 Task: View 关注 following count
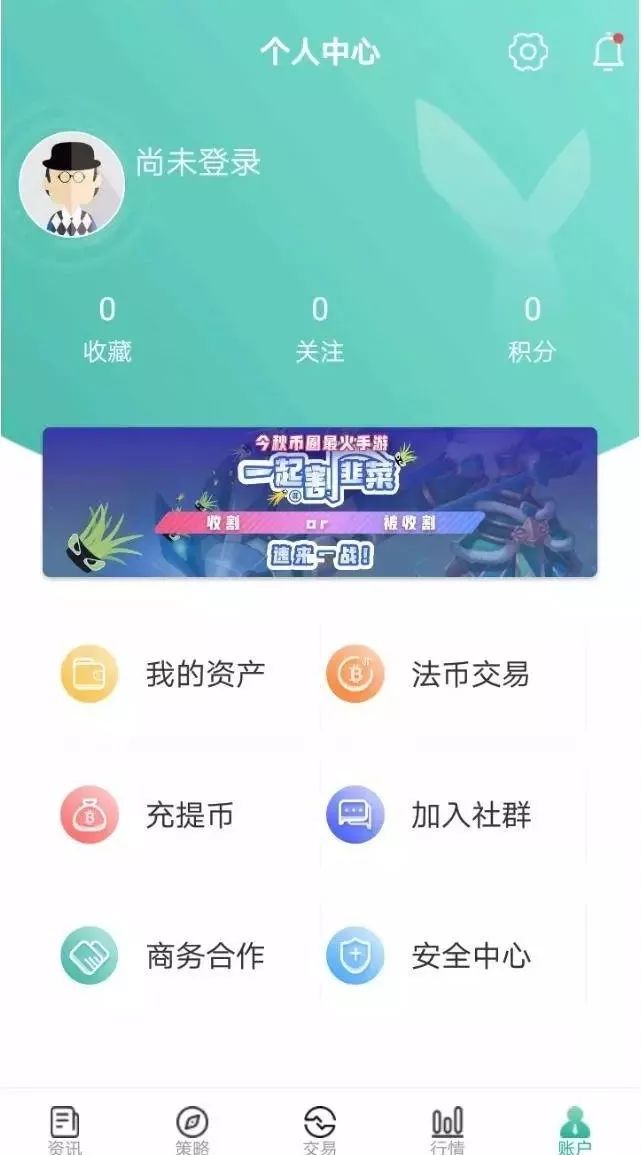(x=320, y=330)
